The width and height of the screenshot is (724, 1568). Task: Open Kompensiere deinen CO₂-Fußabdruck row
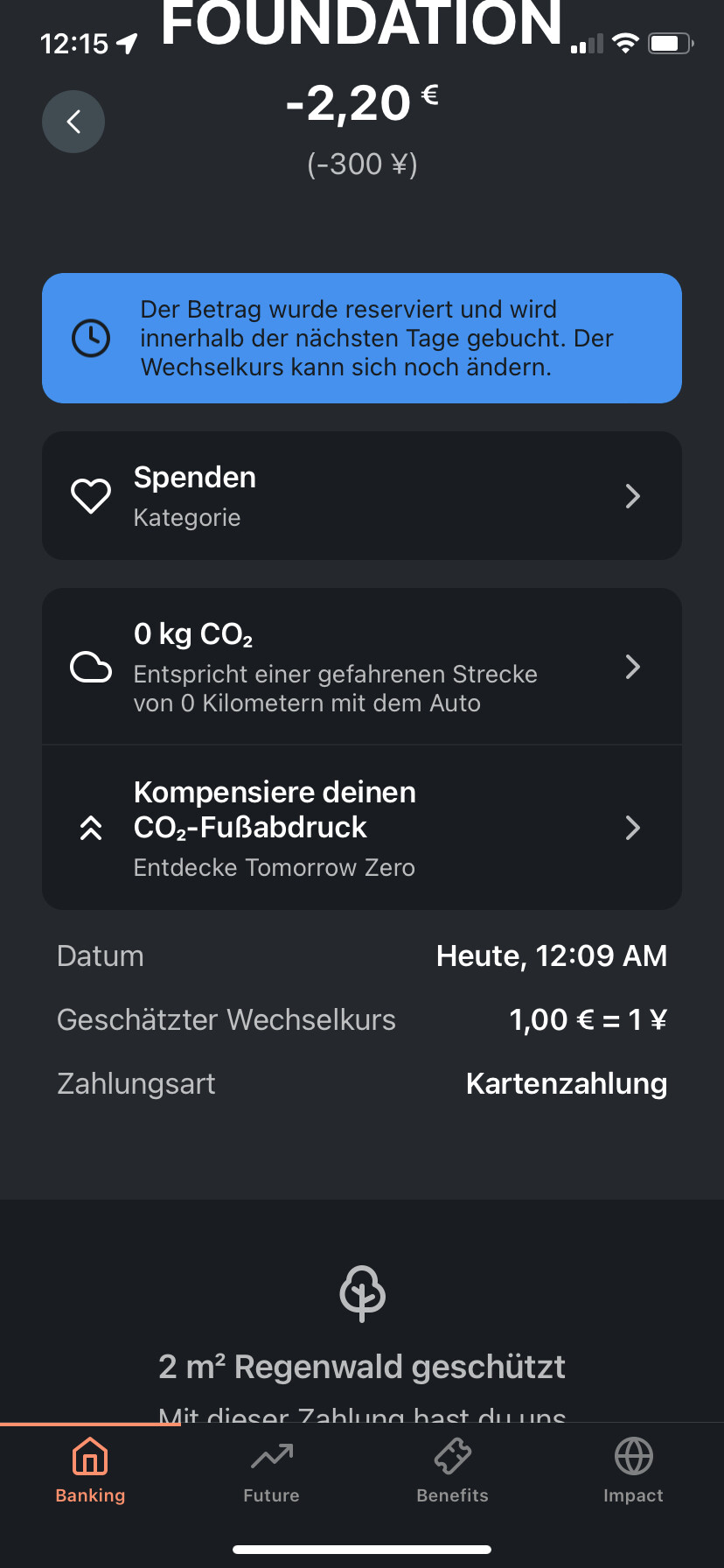362,828
